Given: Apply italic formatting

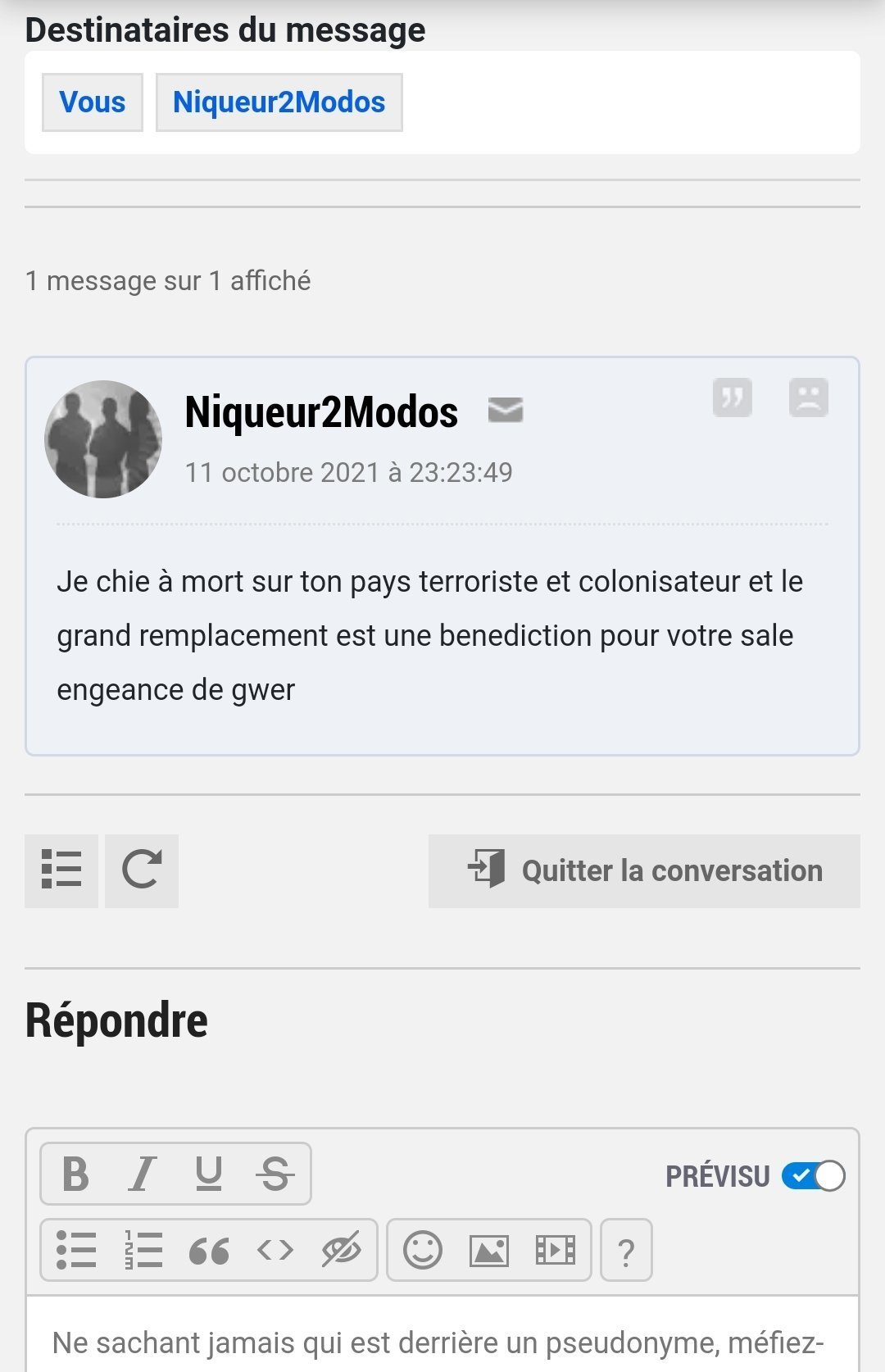Looking at the screenshot, I should coord(142,1174).
